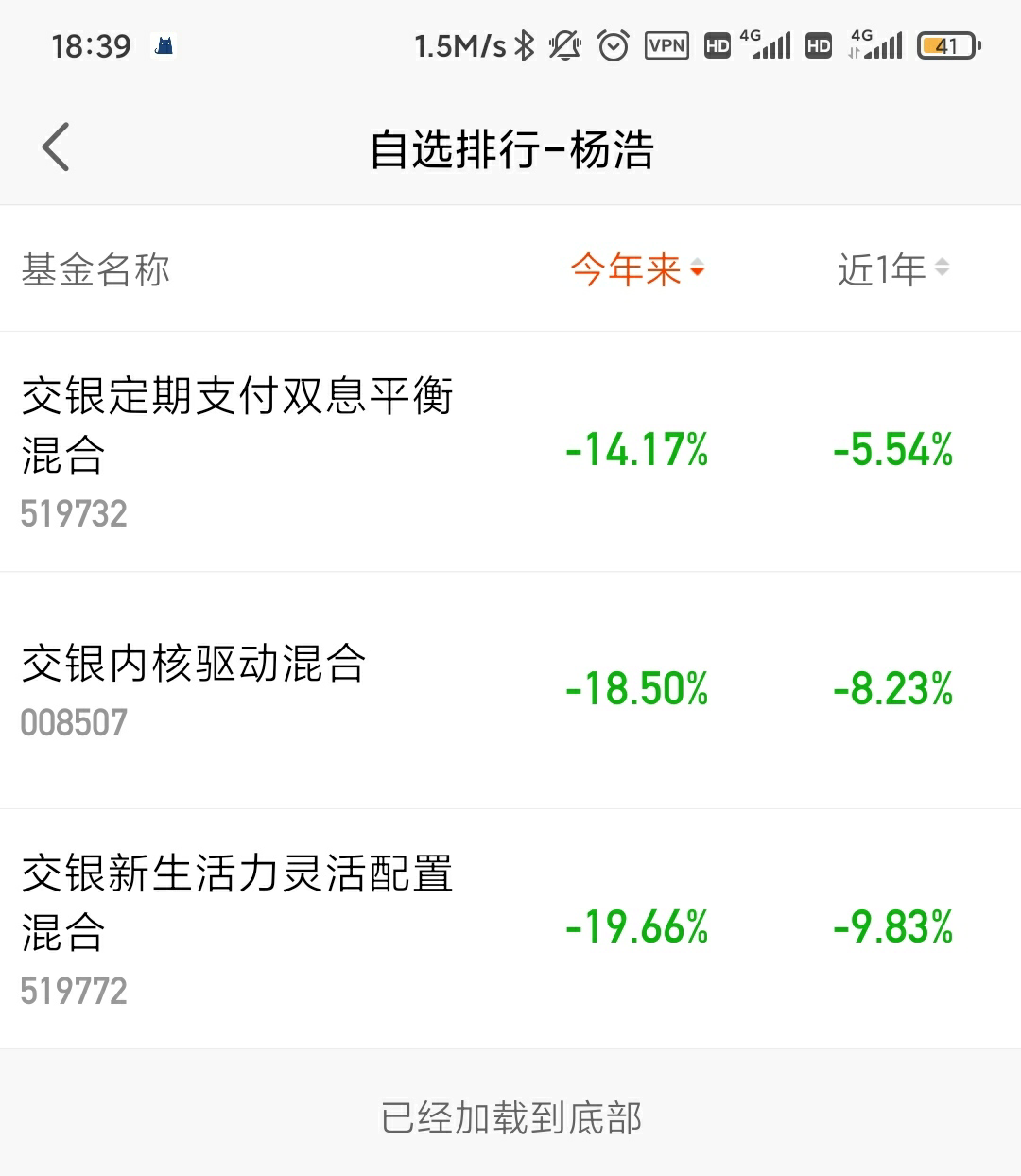
Task: Open fund 交银定期支付双息平衡混合
Action: coord(236,450)
